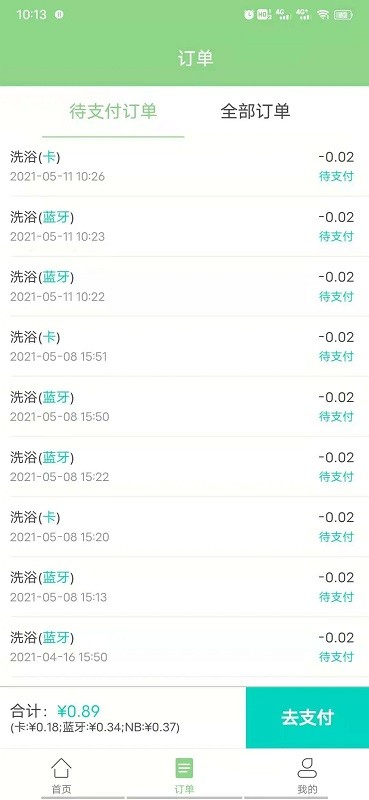View the 洗浴(蓝牙) order from 2021-05-11 10:22
The width and height of the screenshot is (369, 800).
[184, 287]
